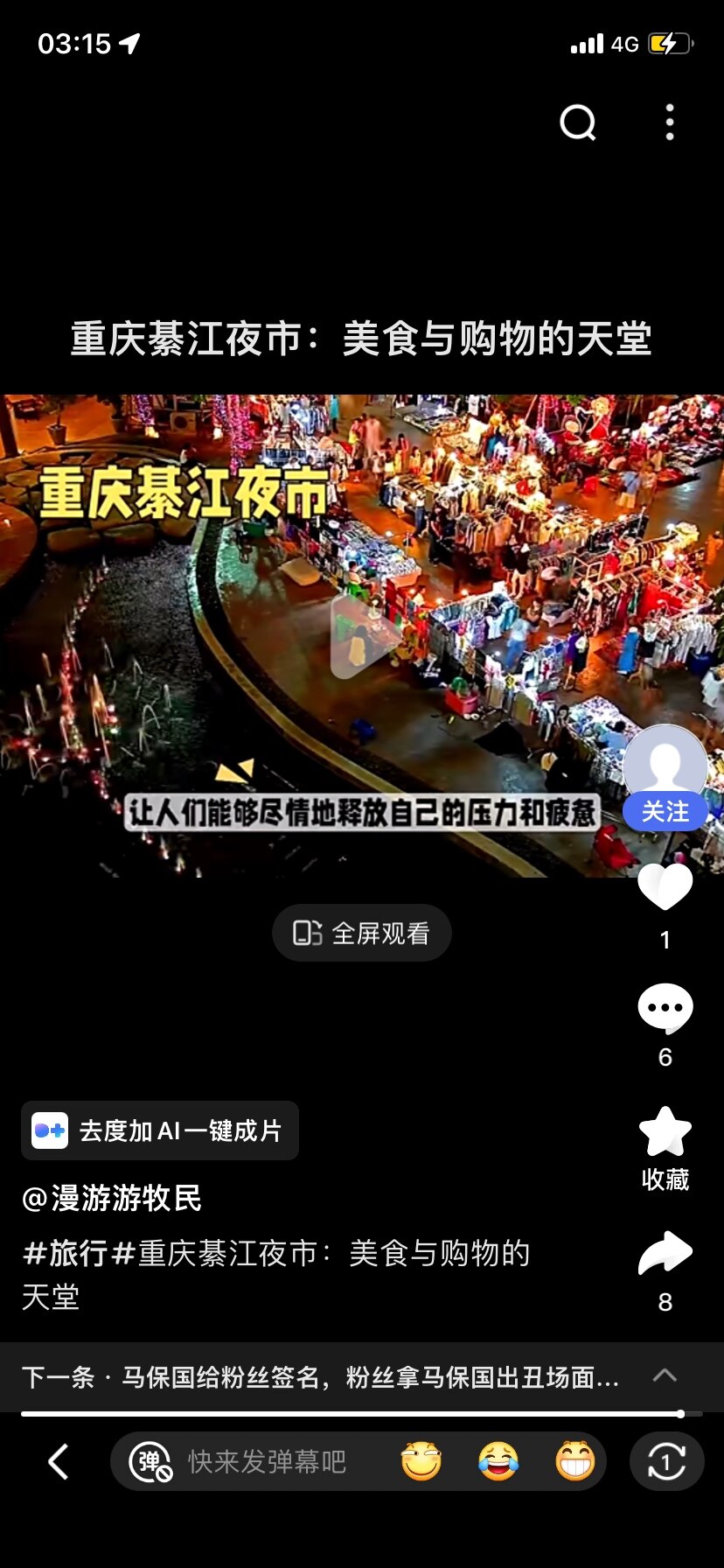The width and height of the screenshot is (724, 1568).
Task: Open the uploader's profile avatar
Action: coord(665,763)
